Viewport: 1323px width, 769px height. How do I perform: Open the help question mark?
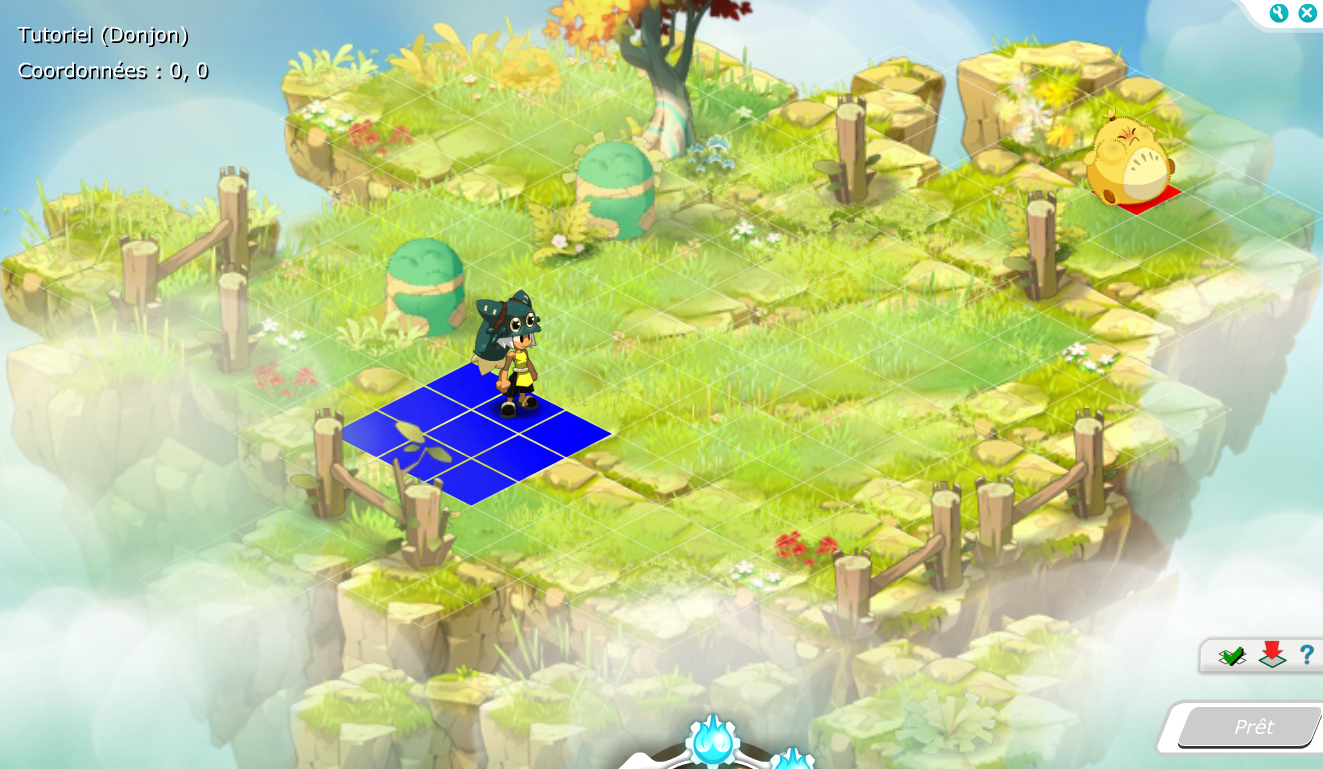click(x=1306, y=655)
